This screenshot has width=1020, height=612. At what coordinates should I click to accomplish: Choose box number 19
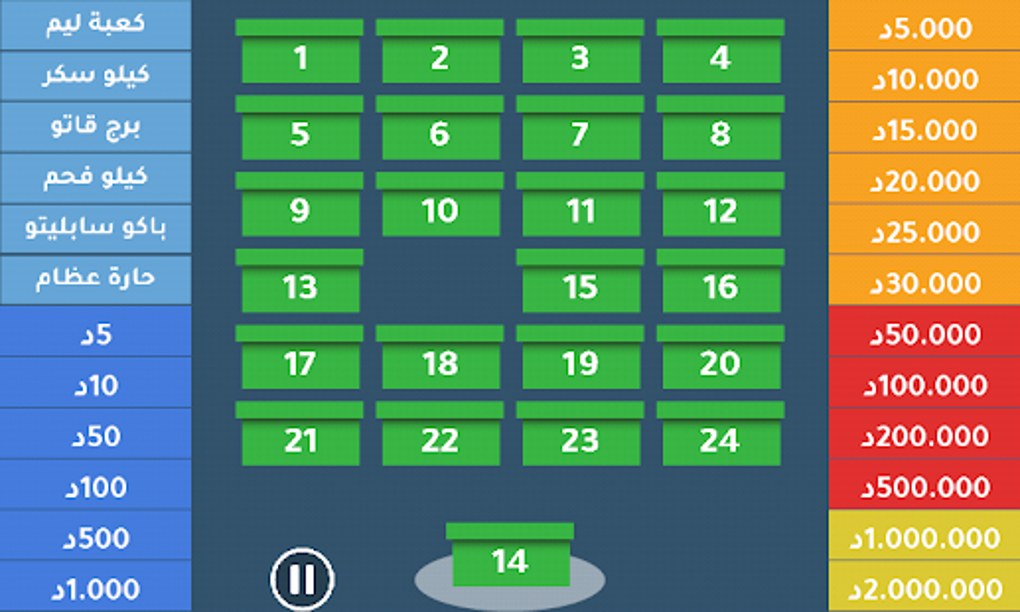tap(580, 363)
